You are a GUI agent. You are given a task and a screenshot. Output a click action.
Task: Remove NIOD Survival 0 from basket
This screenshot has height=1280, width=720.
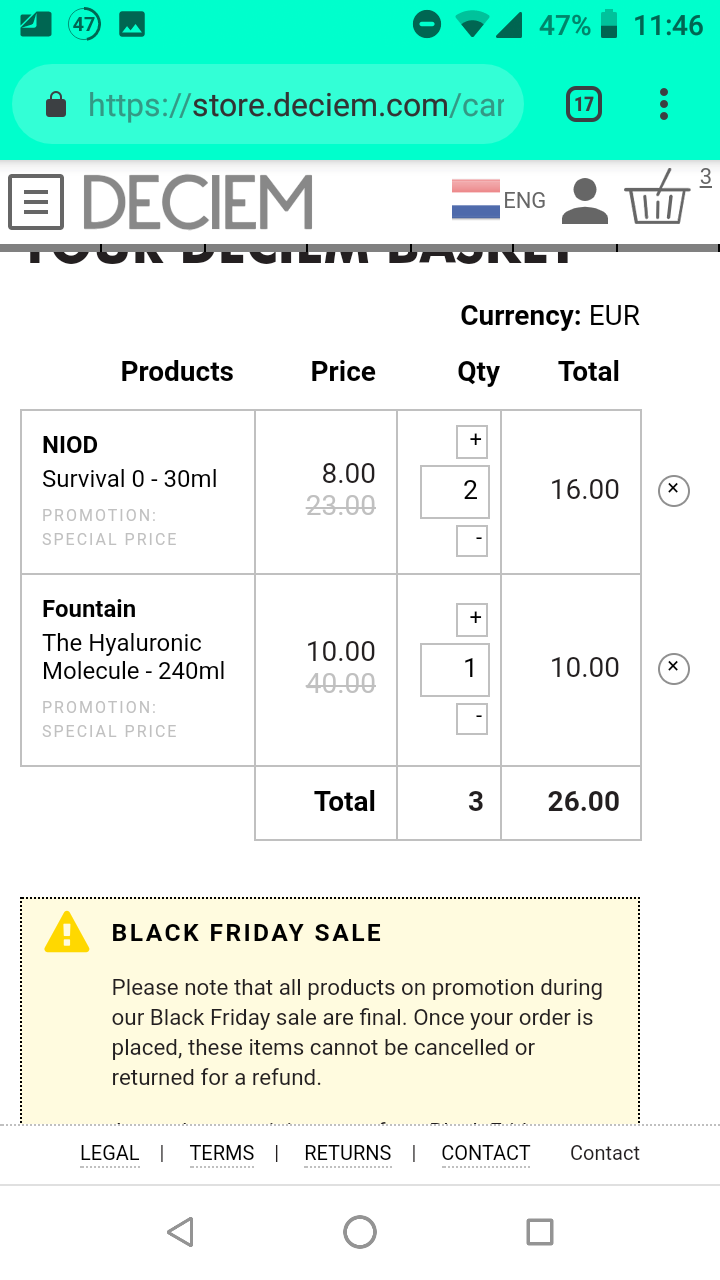point(674,490)
